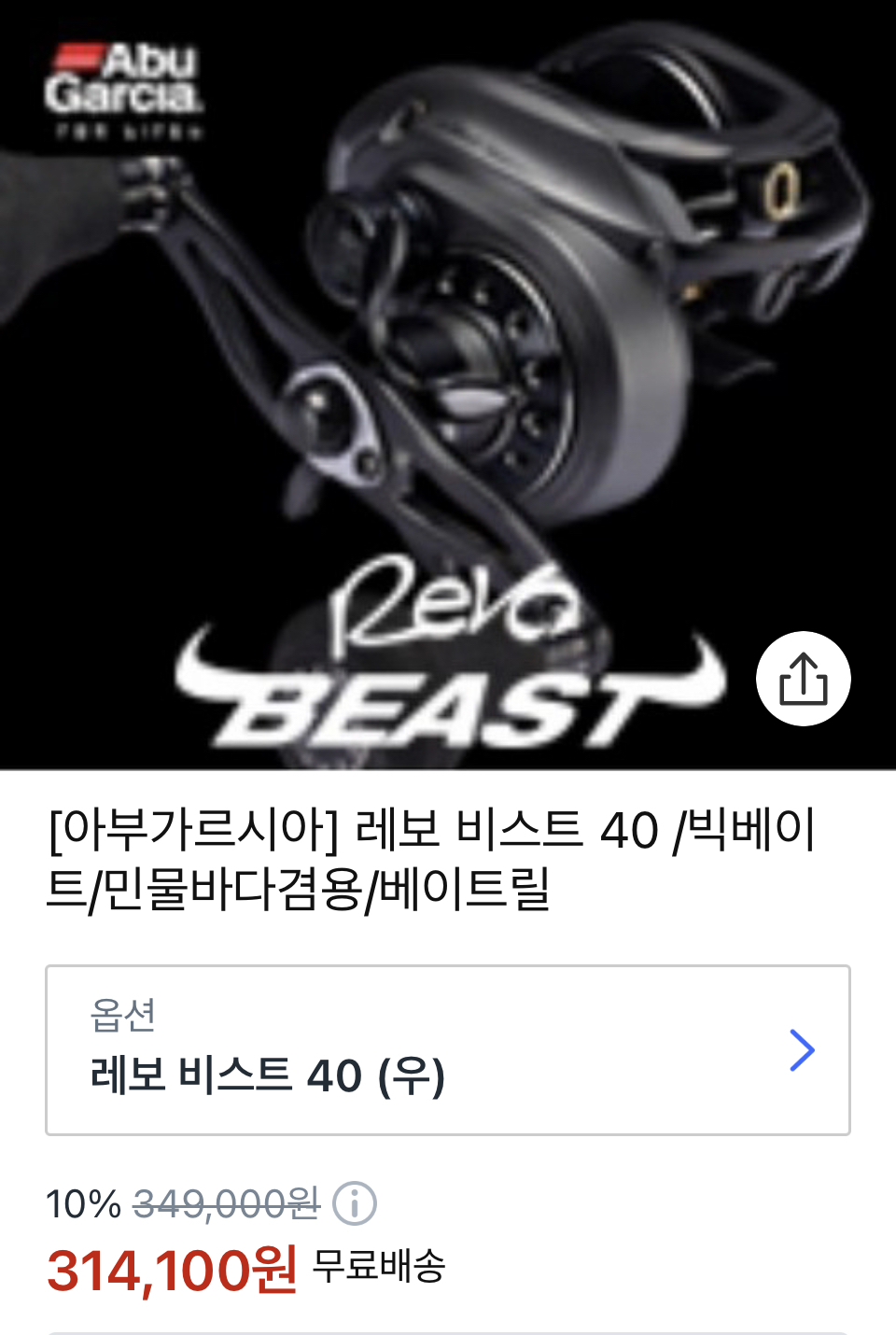The height and width of the screenshot is (1335, 896).
Task: Tap the price info icon beside 349,000원
Action: point(355,1203)
